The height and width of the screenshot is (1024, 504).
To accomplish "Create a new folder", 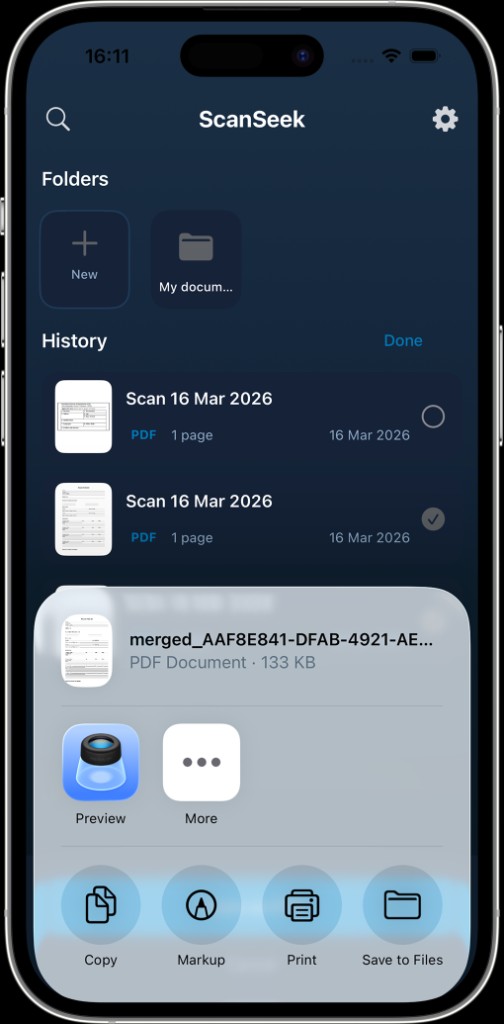I will tap(85, 259).
